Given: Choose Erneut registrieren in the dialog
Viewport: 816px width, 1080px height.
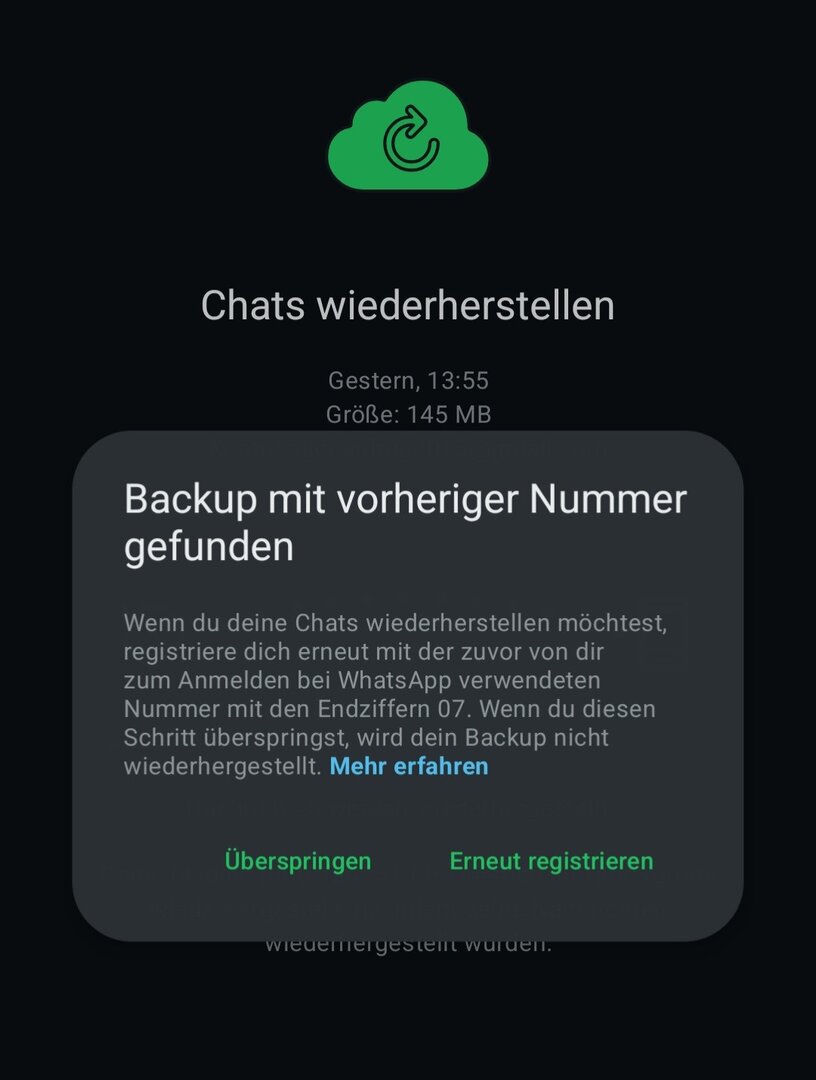Looking at the screenshot, I should 551,861.
